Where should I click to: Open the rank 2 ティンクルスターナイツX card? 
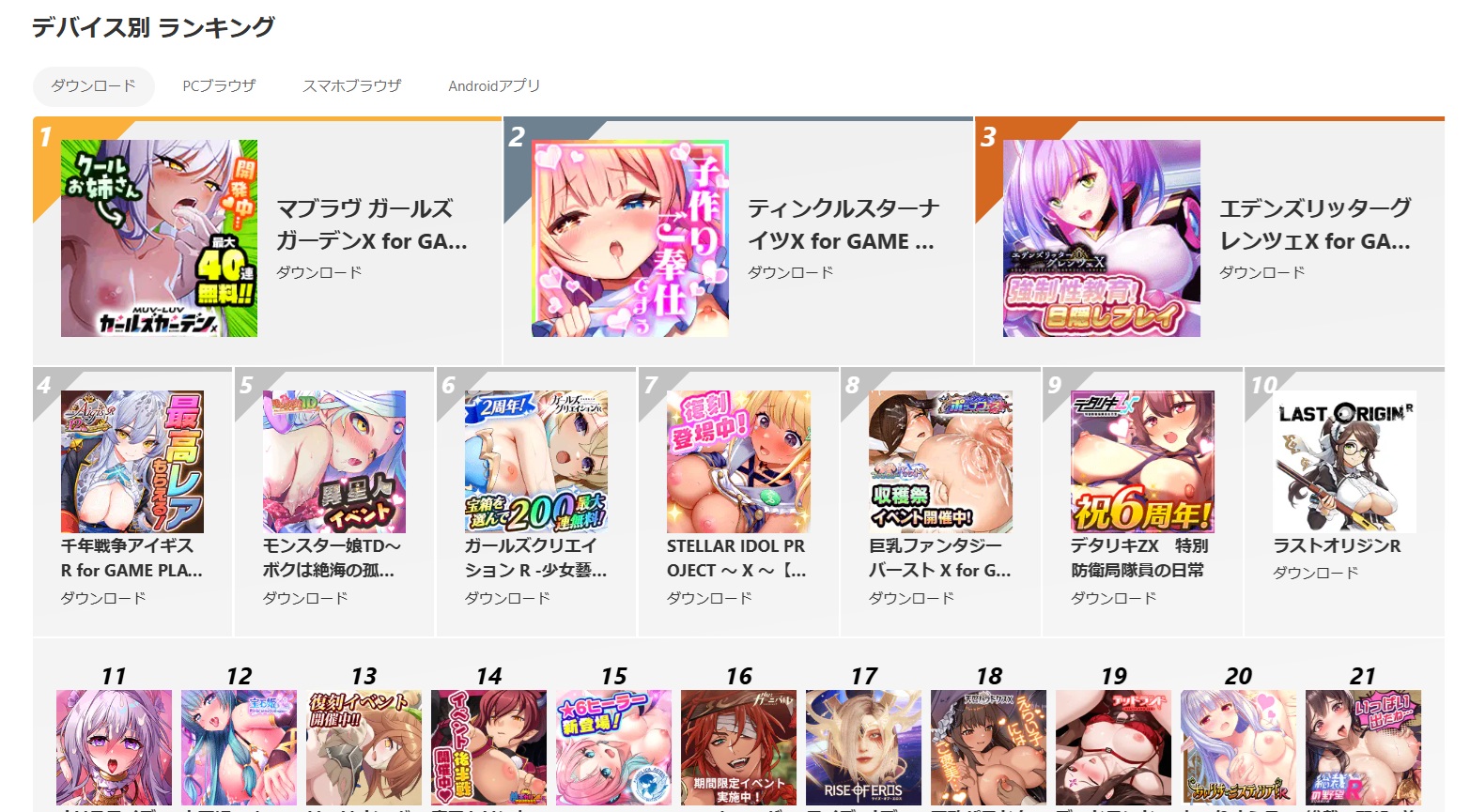(x=842, y=225)
